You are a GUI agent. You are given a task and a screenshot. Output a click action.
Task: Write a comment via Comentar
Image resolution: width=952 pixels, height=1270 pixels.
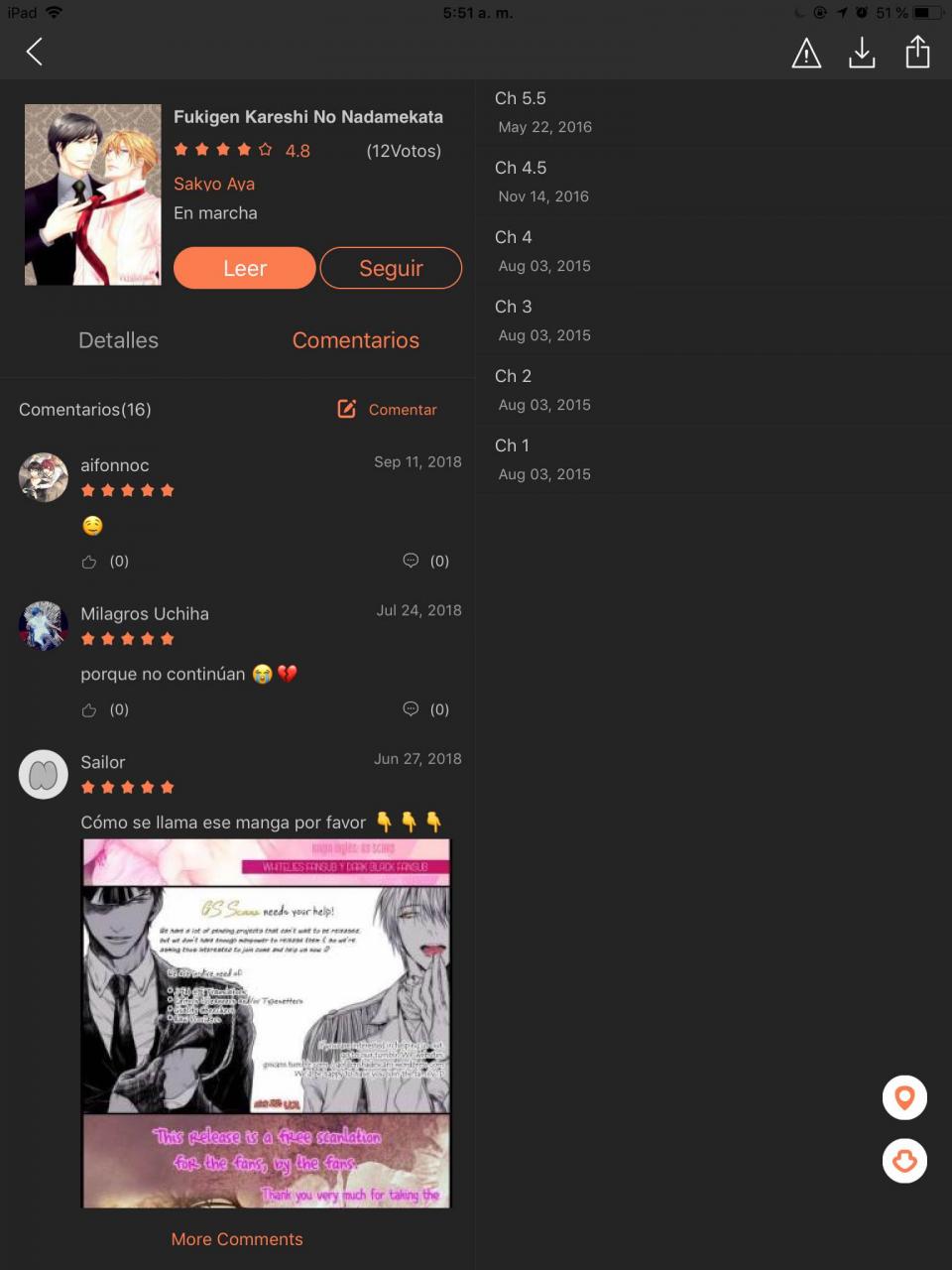388,409
